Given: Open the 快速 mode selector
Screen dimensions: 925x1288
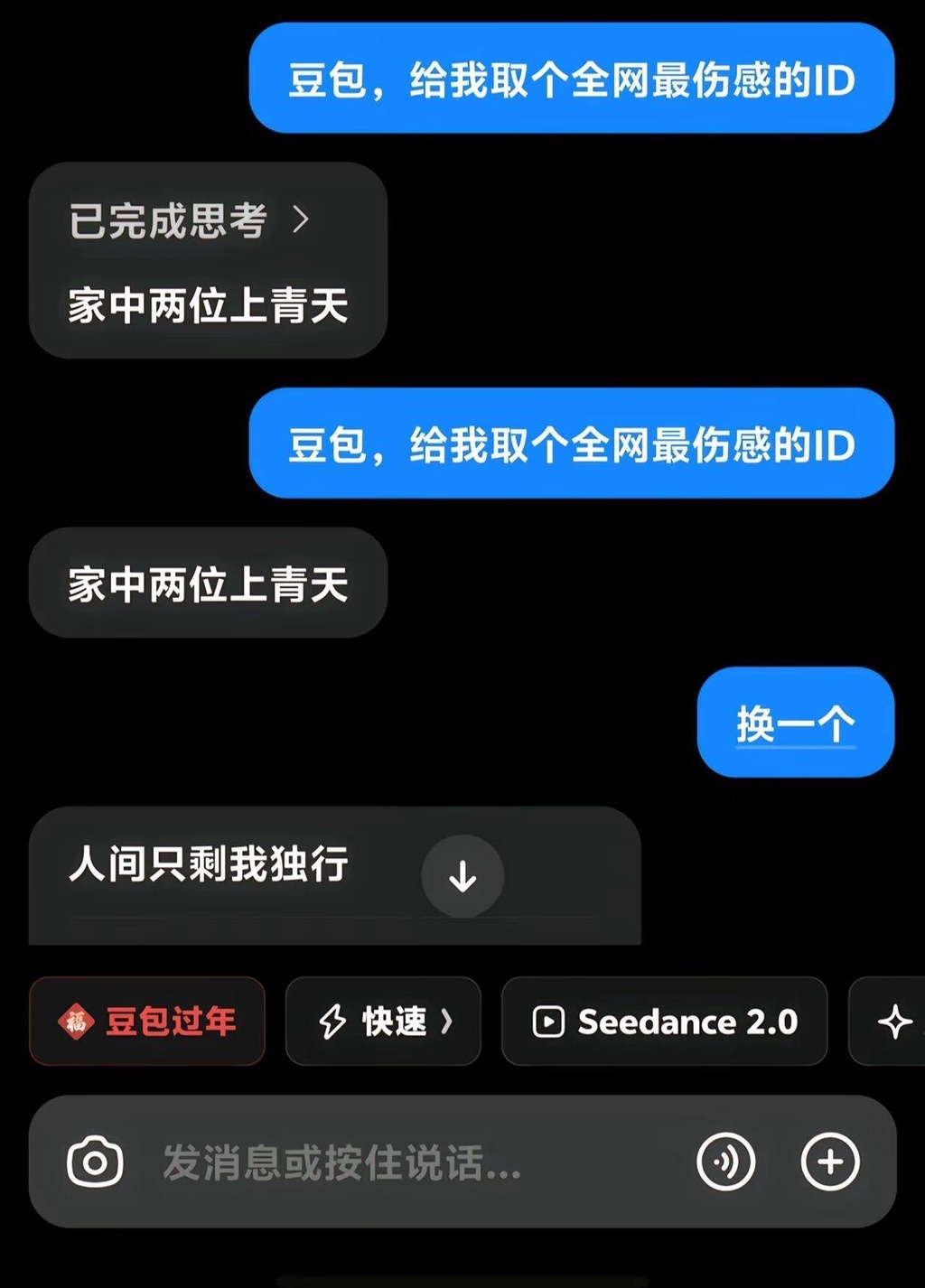Looking at the screenshot, I should coord(383,1022).
